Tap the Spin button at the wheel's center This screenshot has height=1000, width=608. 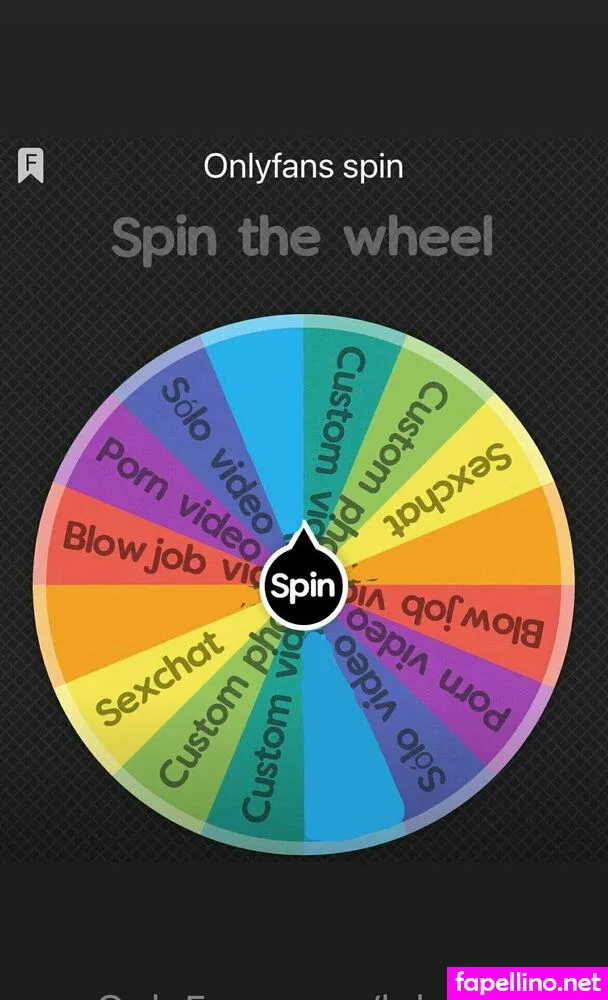tap(303, 586)
